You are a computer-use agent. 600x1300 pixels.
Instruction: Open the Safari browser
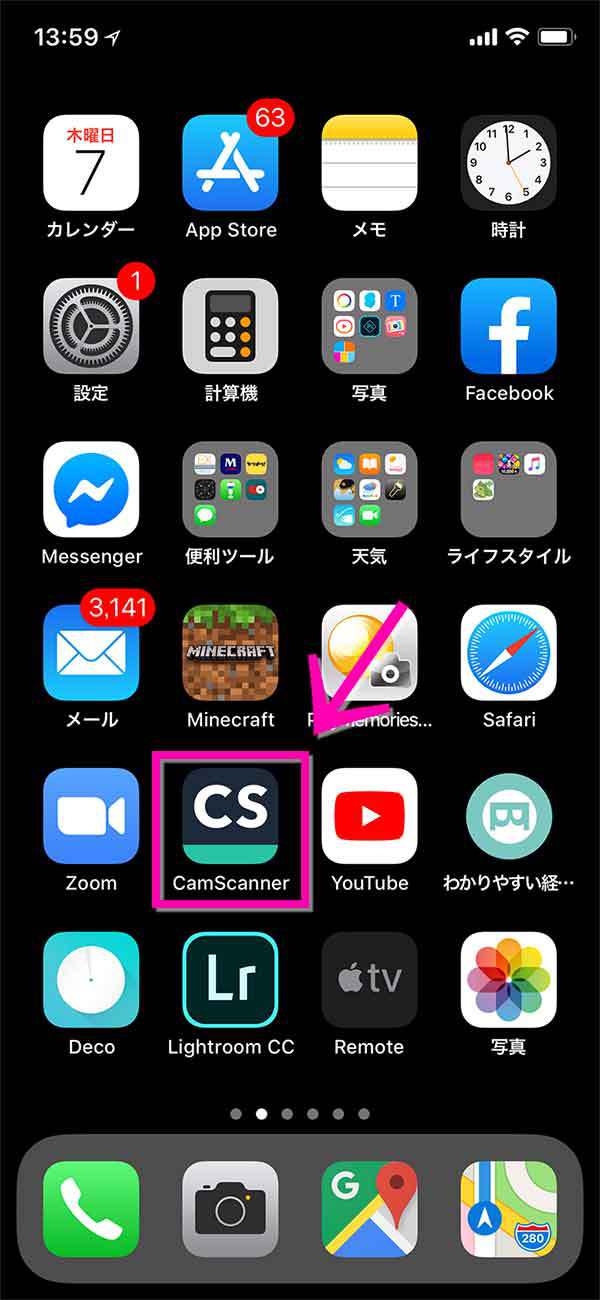tap(508, 652)
